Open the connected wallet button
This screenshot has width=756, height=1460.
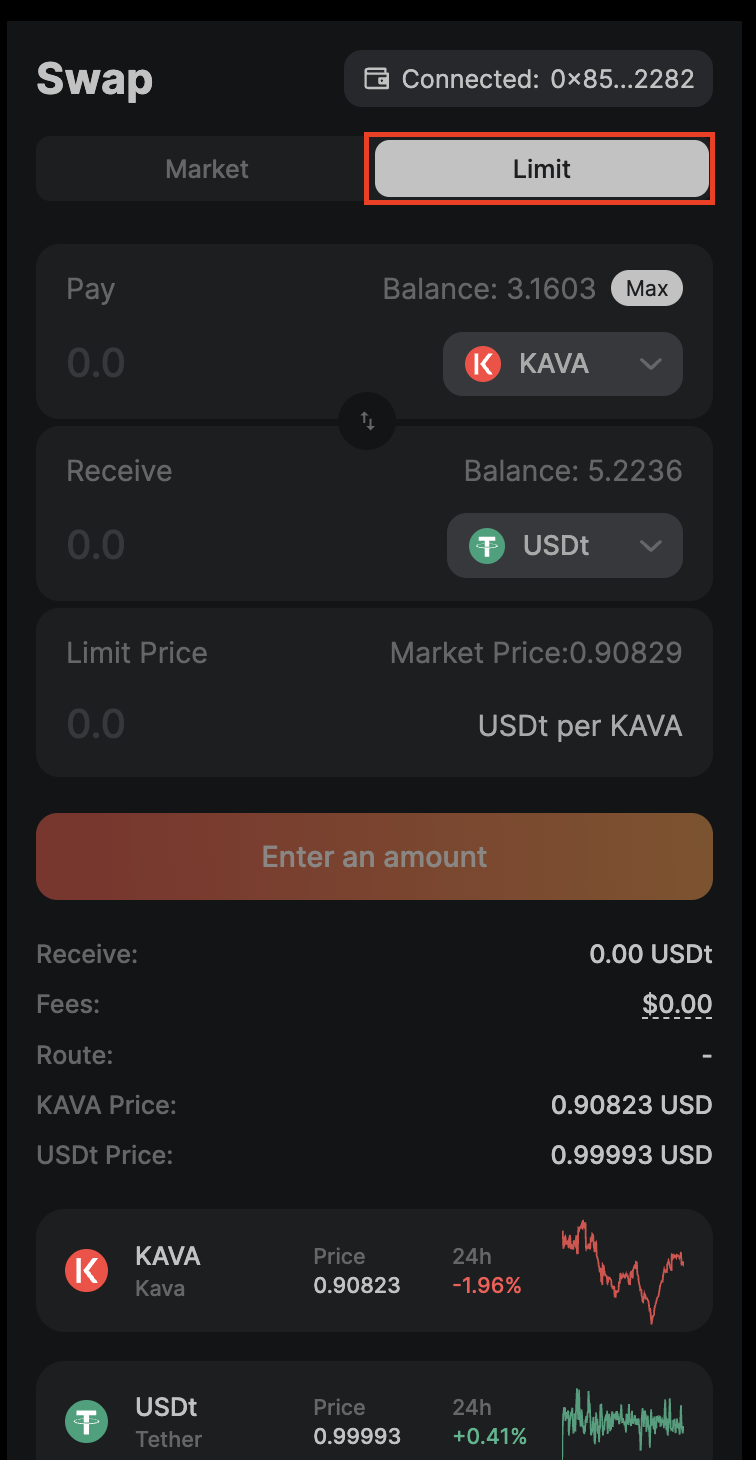(528, 79)
